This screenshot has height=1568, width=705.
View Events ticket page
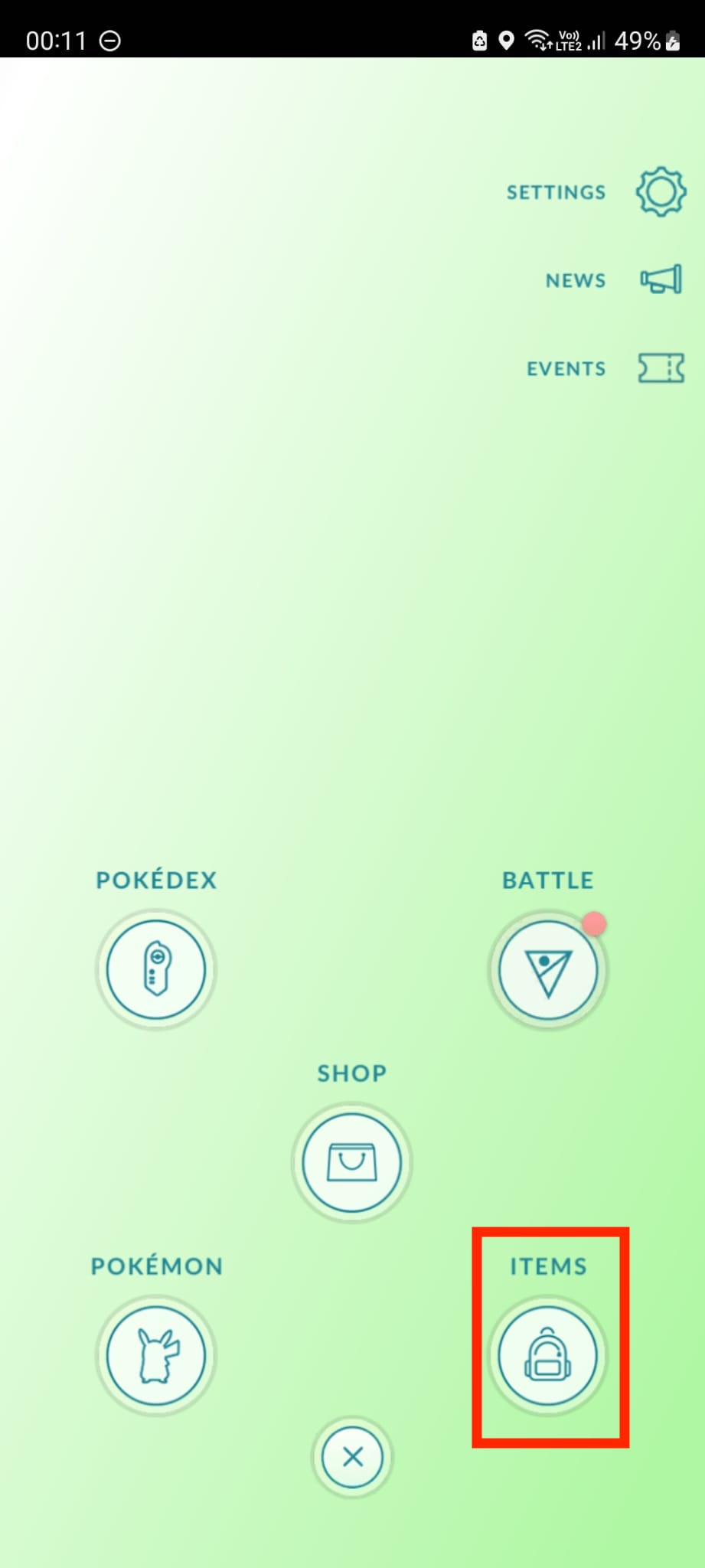point(661,368)
